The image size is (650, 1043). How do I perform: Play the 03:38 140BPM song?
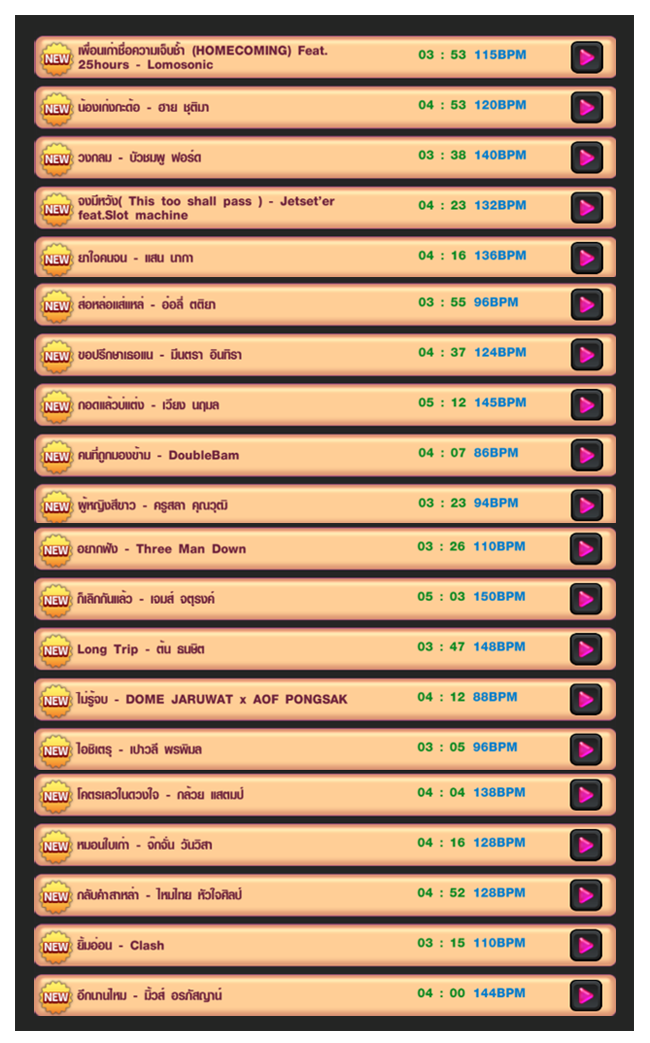(587, 157)
